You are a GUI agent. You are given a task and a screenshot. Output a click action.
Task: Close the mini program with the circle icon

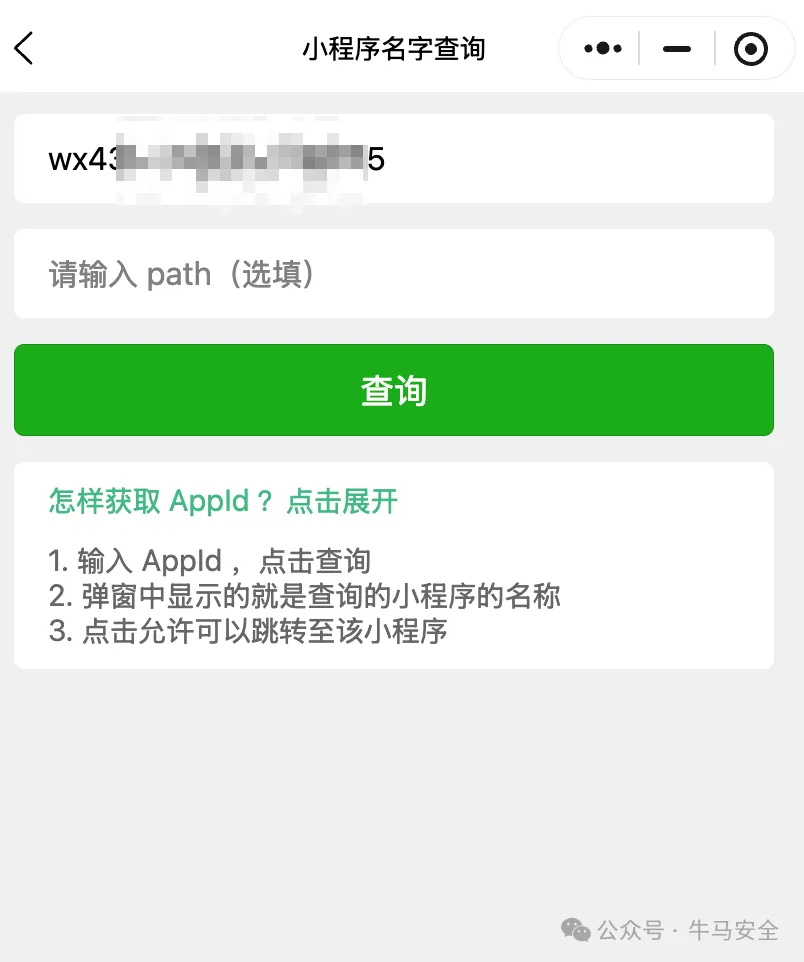click(750, 48)
